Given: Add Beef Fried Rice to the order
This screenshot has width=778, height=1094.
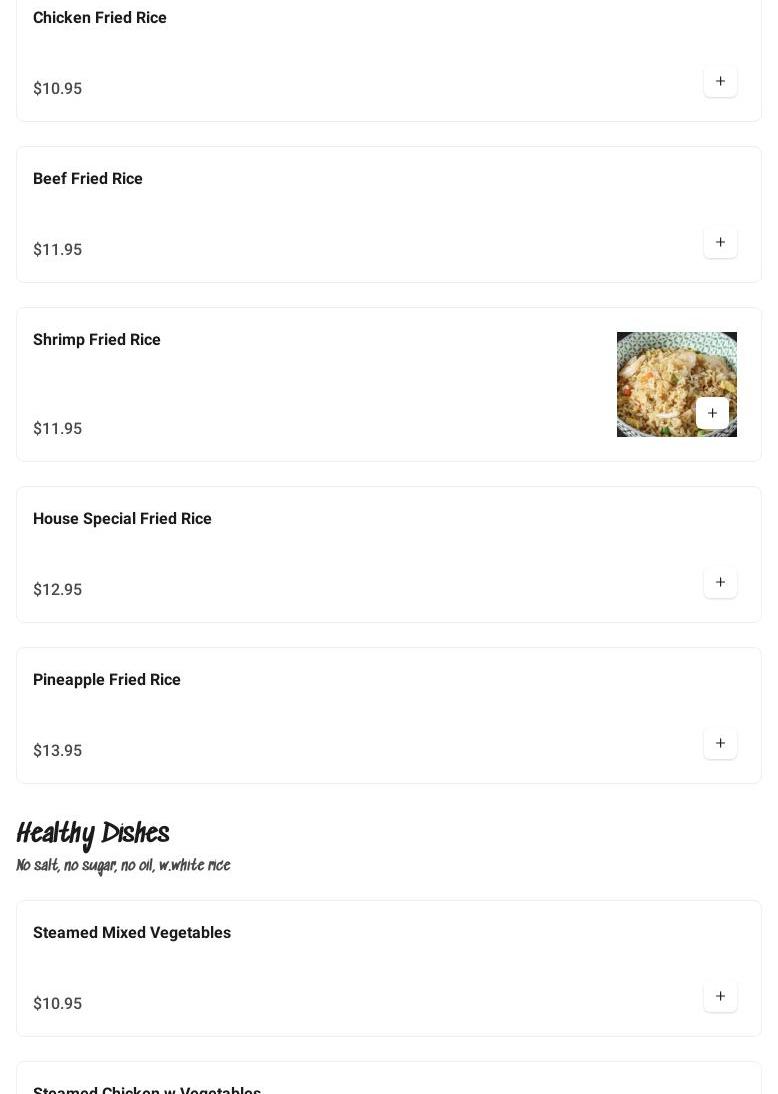Looking at the screenshot, I should [x=720, y=243].
